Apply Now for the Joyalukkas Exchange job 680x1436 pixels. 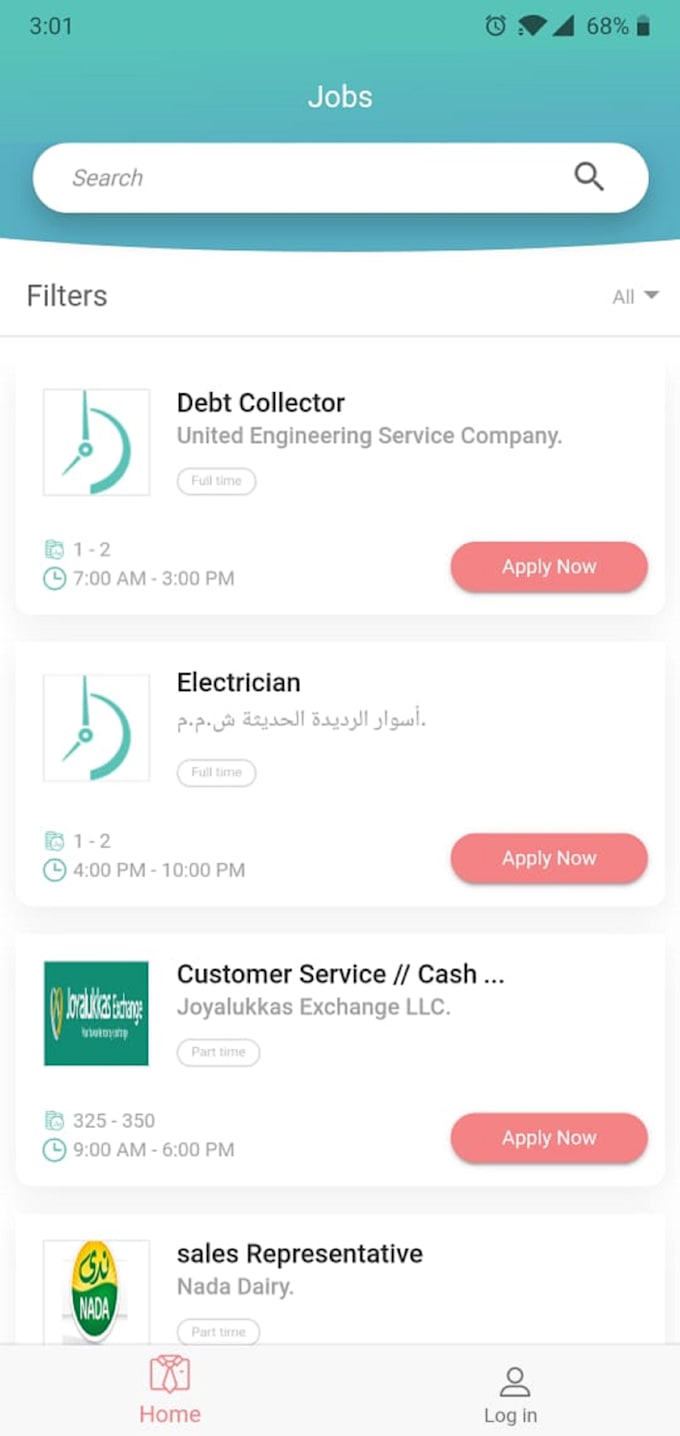[549, 1138]
